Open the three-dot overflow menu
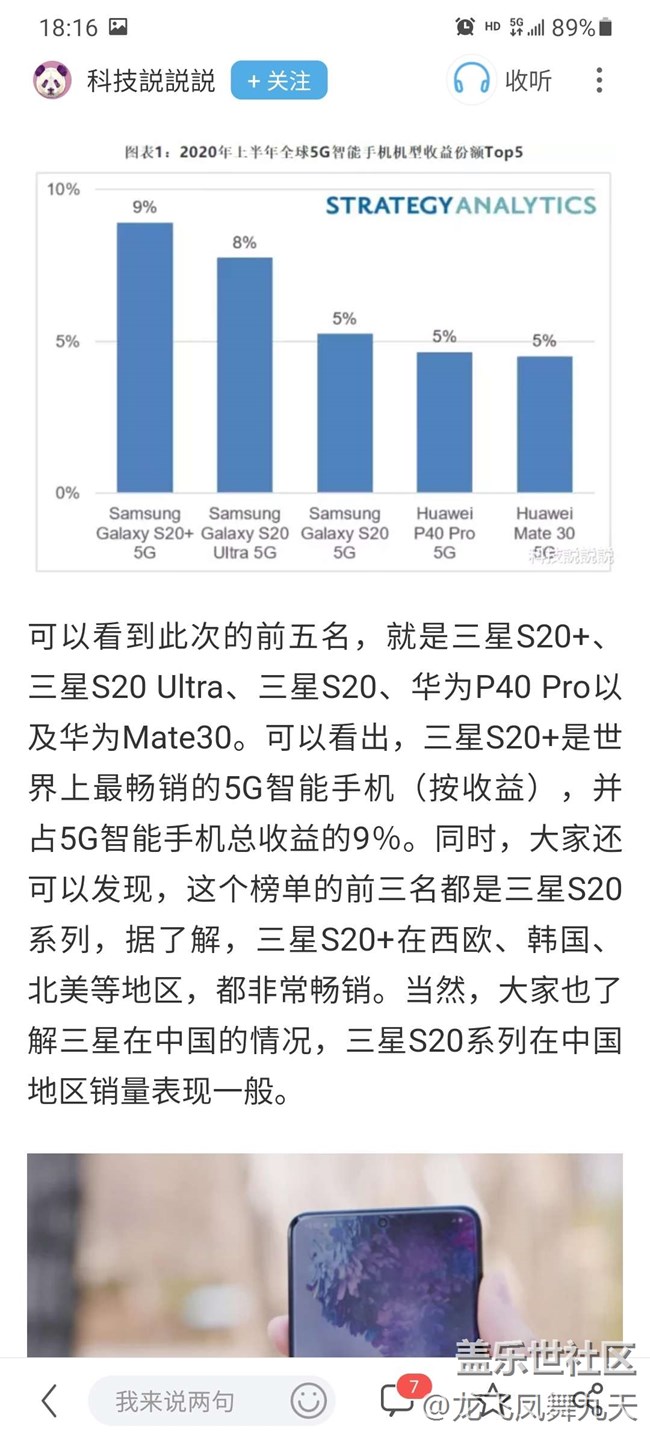The image size is (650, 1444). click(598, 81)
